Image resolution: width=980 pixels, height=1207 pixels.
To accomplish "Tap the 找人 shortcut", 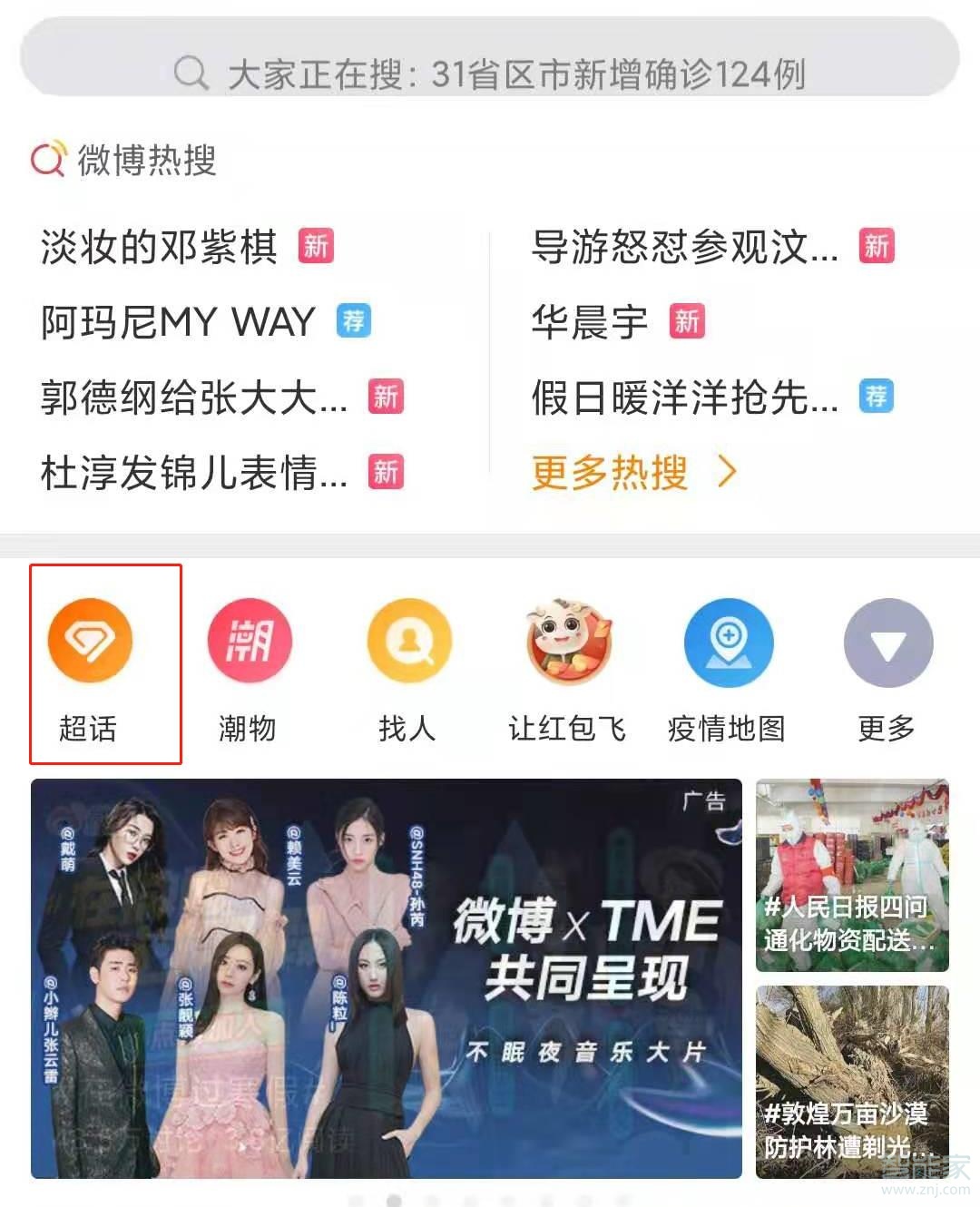I will 408,664.
